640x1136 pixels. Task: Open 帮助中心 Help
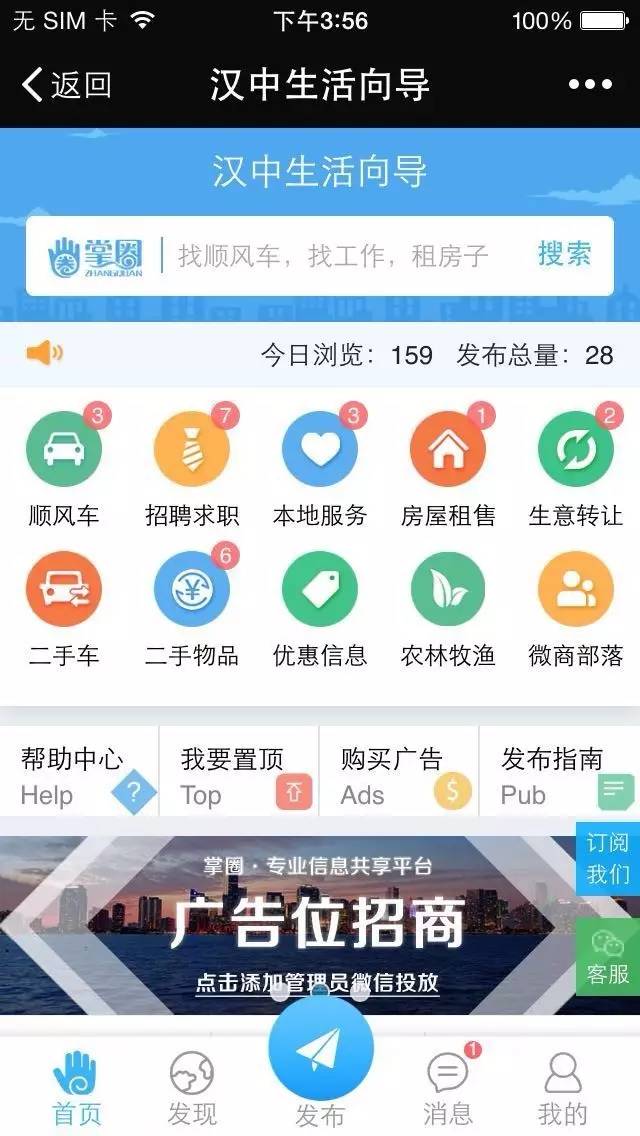[x=80, y=777]
